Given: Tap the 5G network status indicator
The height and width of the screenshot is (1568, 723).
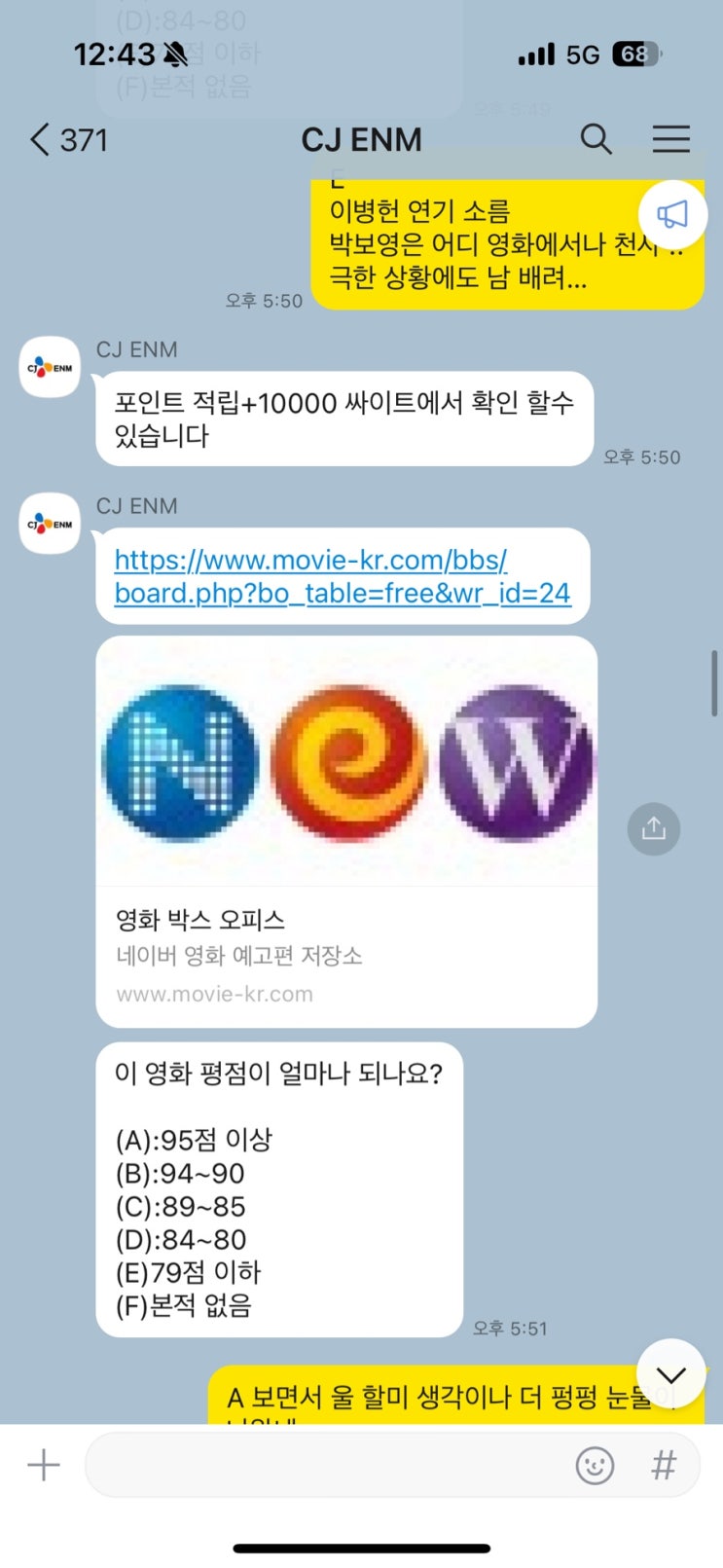Looking at the screenshot, I should 580,54.
